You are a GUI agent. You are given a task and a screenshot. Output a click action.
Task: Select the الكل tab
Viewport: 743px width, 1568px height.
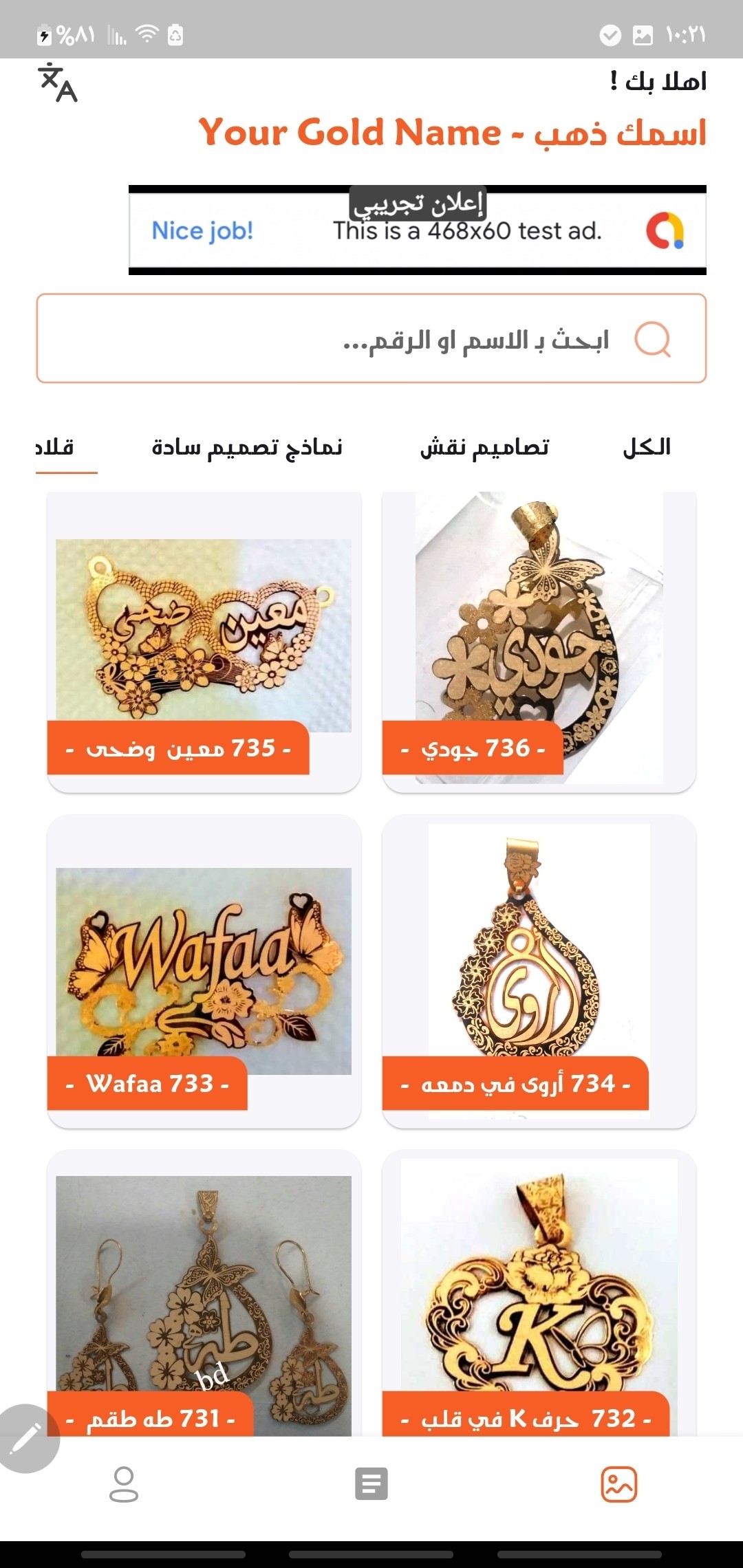coord(645,446)
